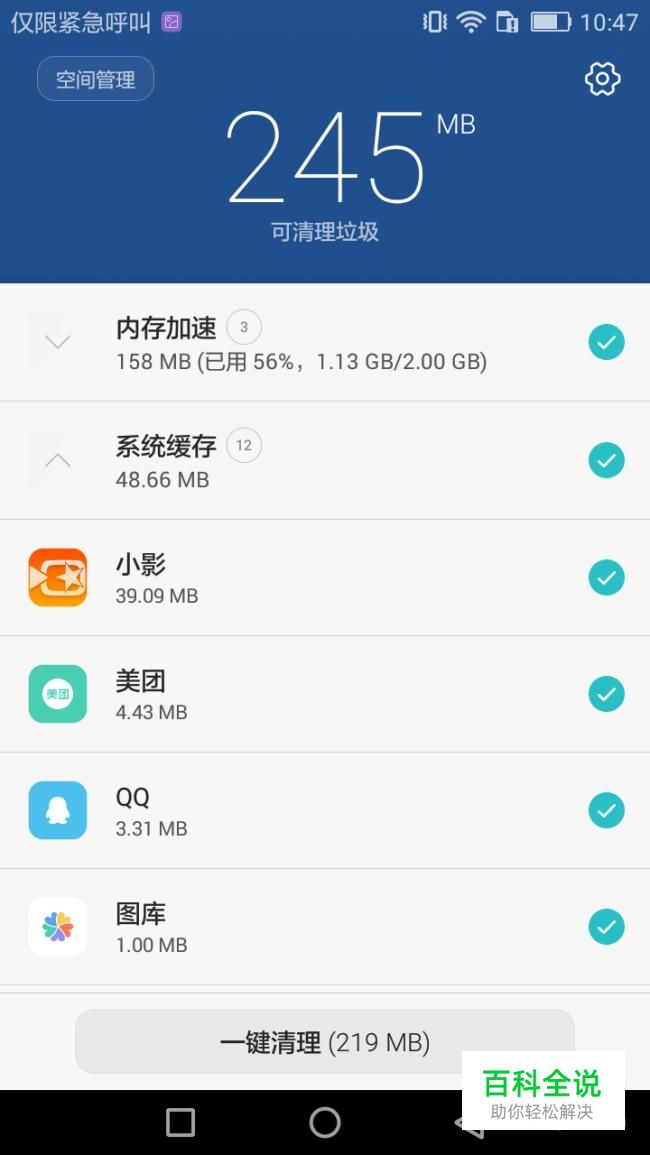
Task: Collapse the 系统缓存 section
Action: (57, 460)
